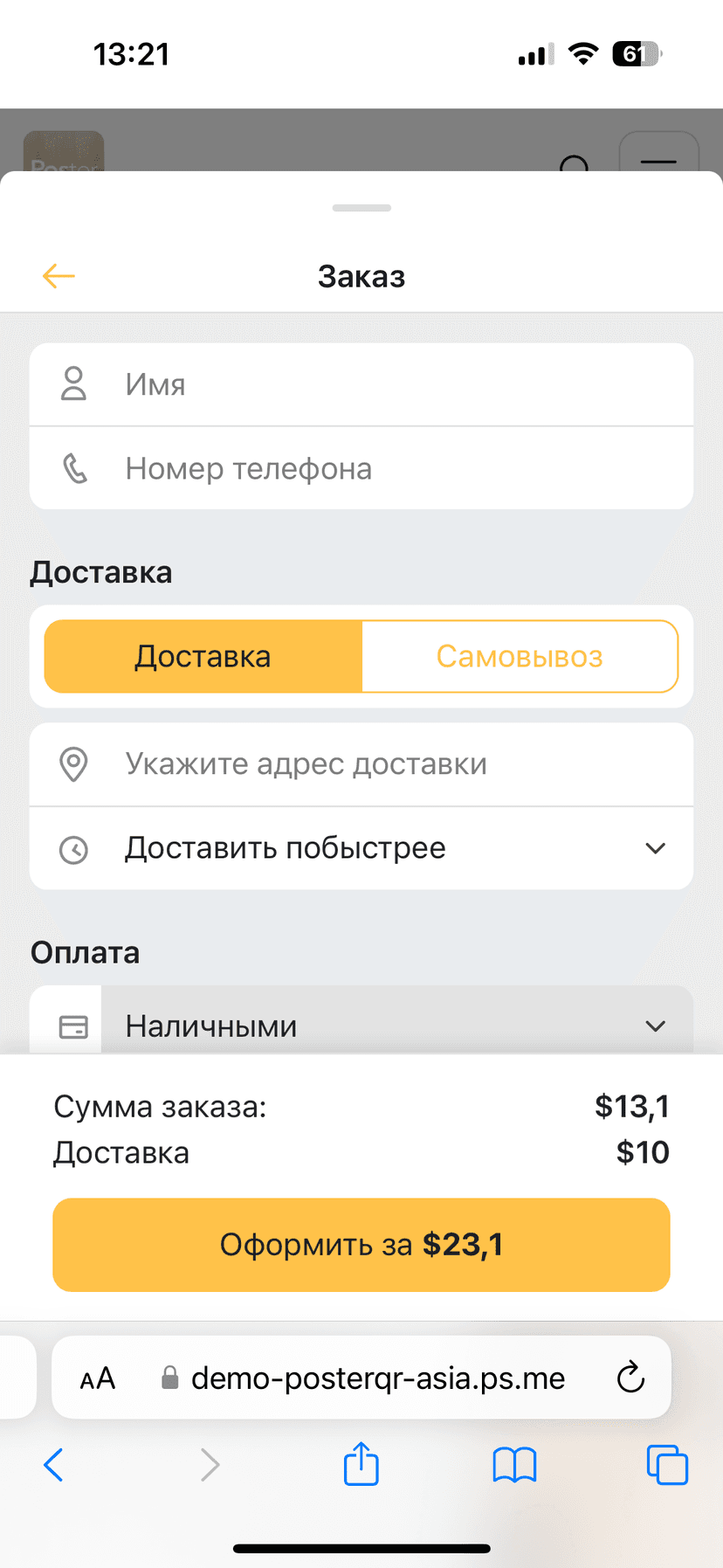Show all open Safari tabs
This screenshot has width=723, height=1568.
667,1465
